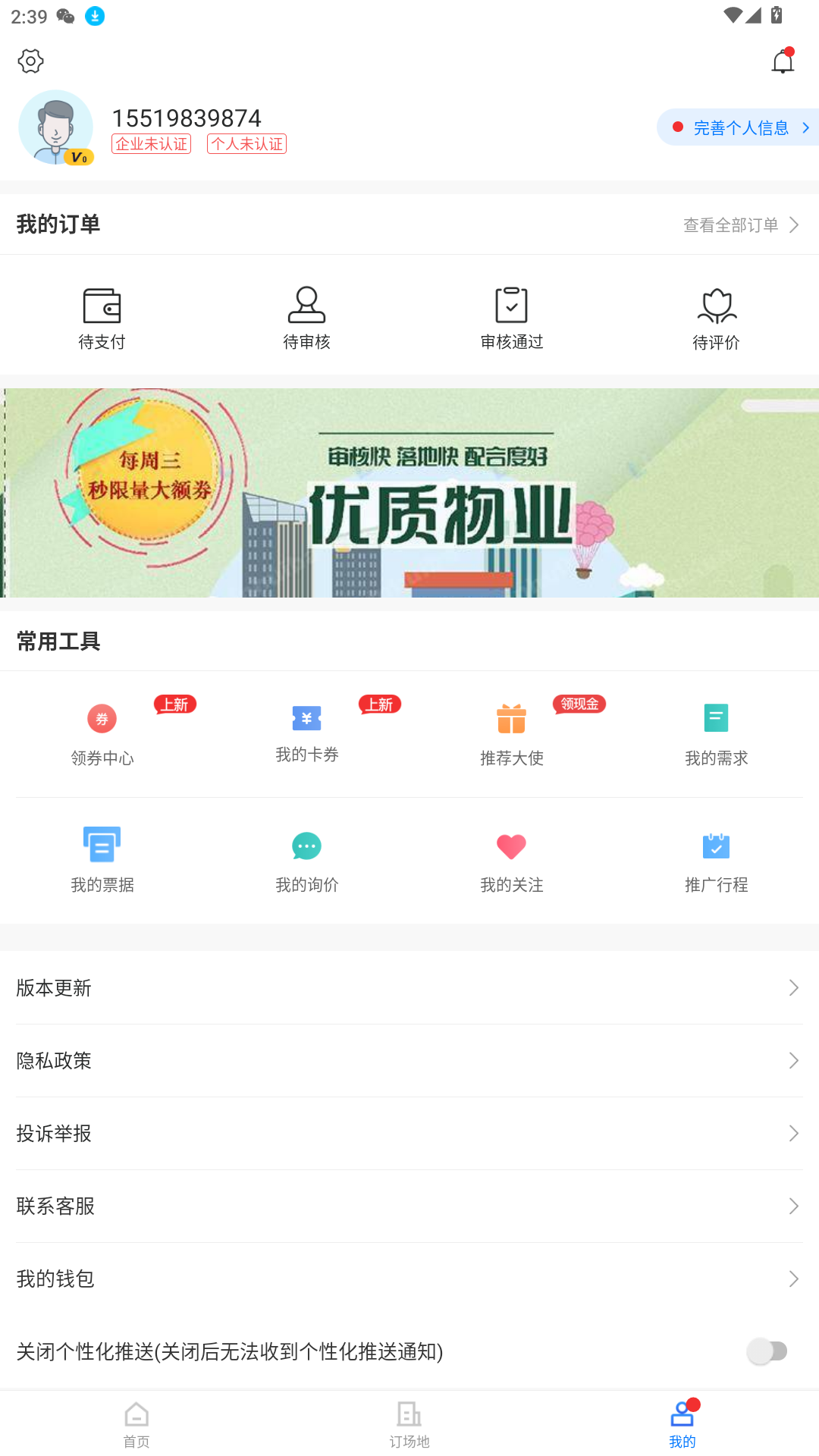This screenshot has height=1456, width=819.
Task: Open 我的询价
Action: coord(306,860)
